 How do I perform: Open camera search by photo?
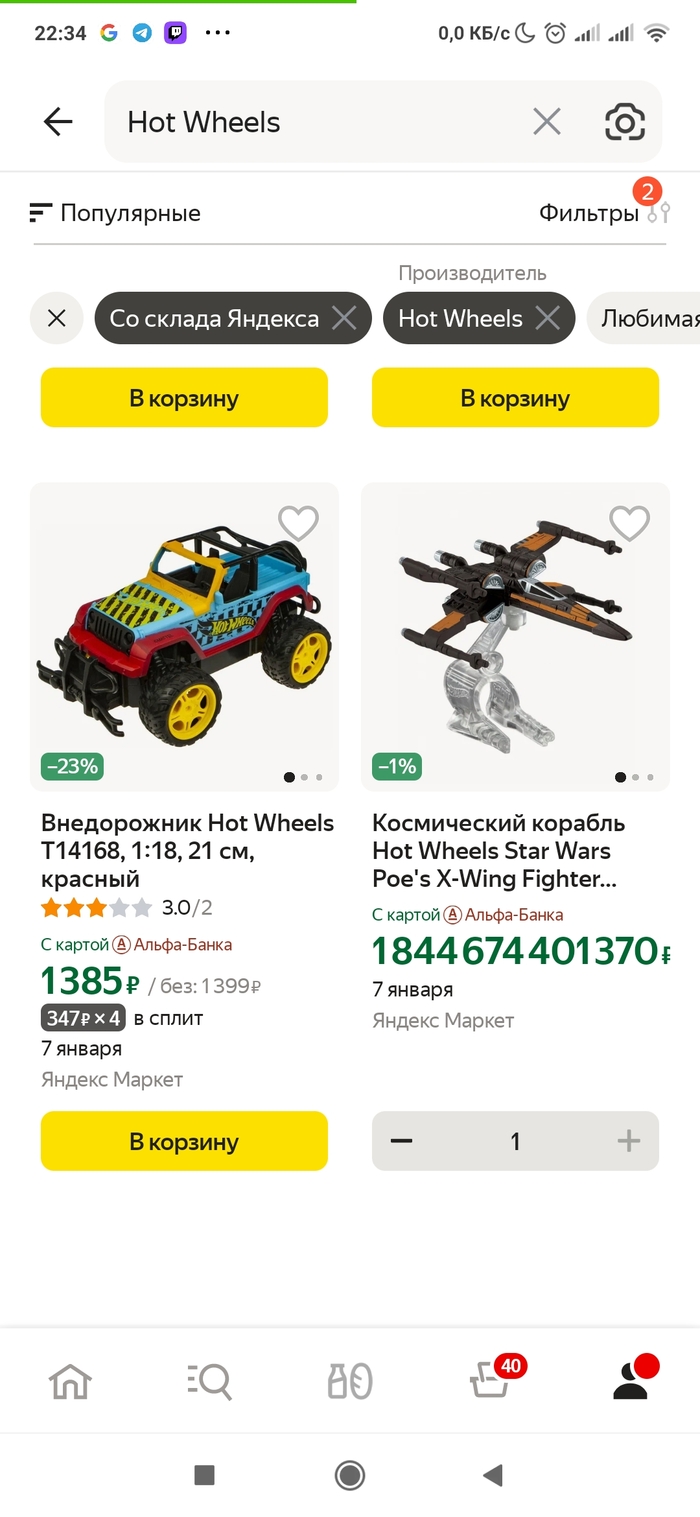pyautogui.click(x=625, y=122)
